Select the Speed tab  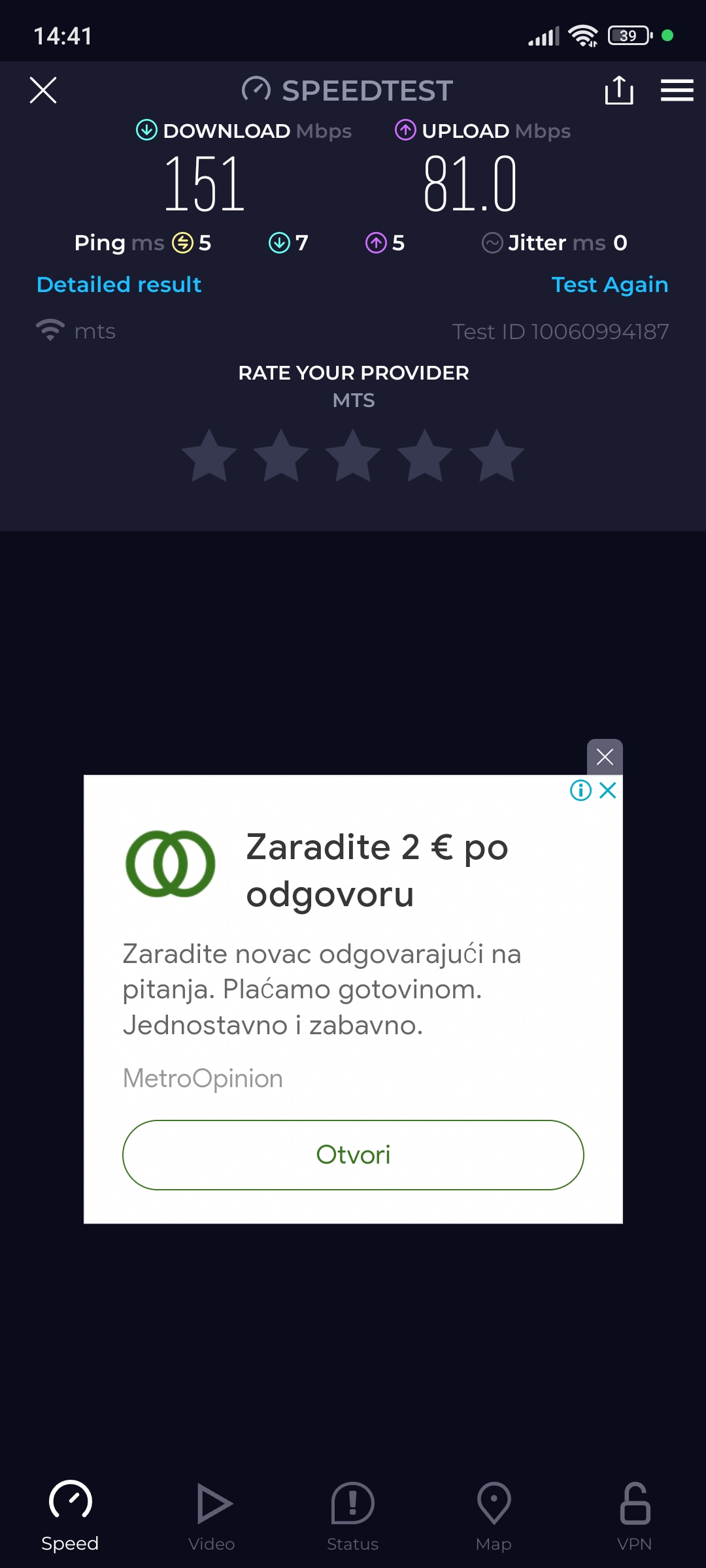[x=70, y=1516]
